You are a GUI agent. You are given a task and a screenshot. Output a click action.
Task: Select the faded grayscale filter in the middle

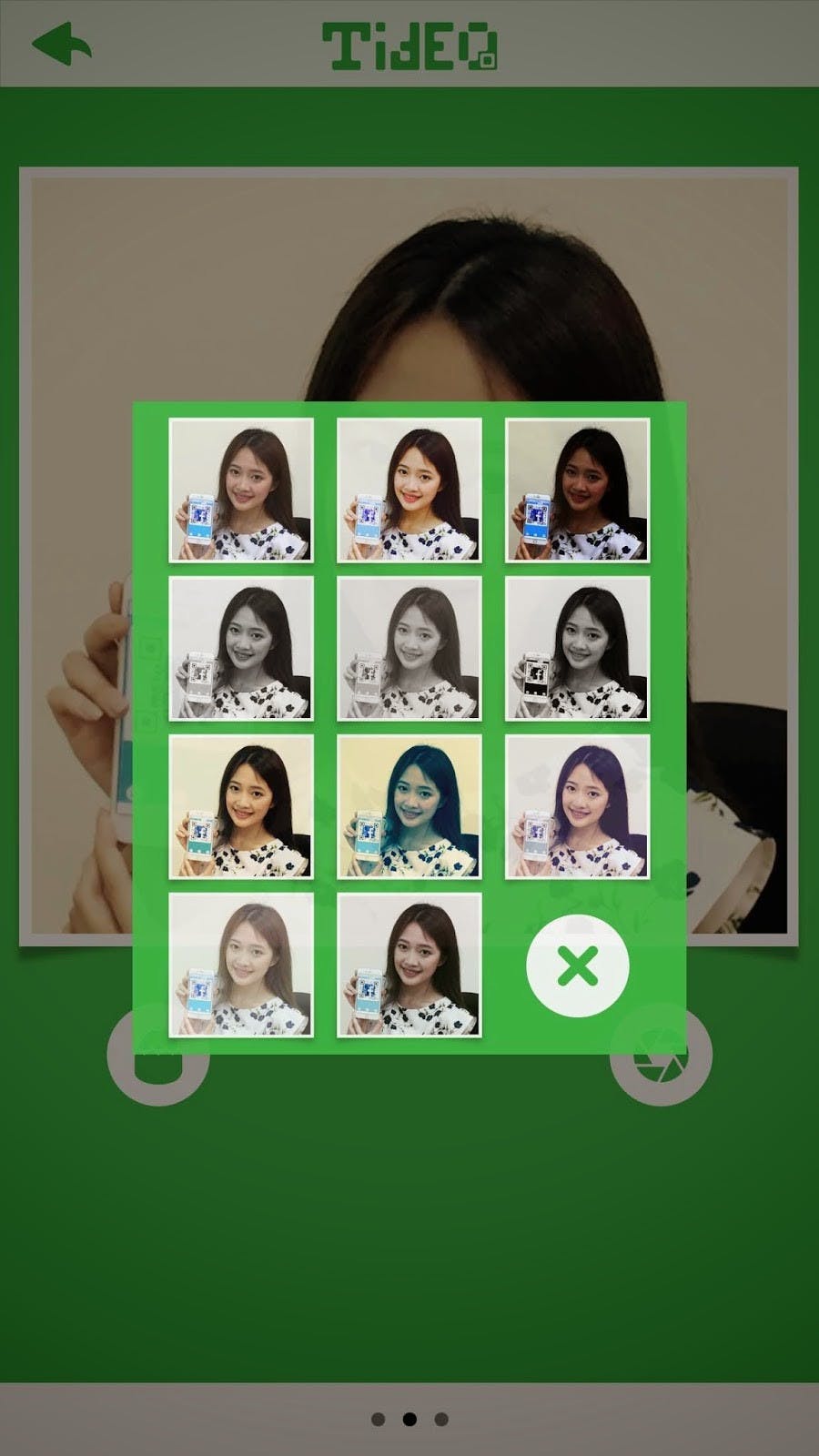[409, 649]
